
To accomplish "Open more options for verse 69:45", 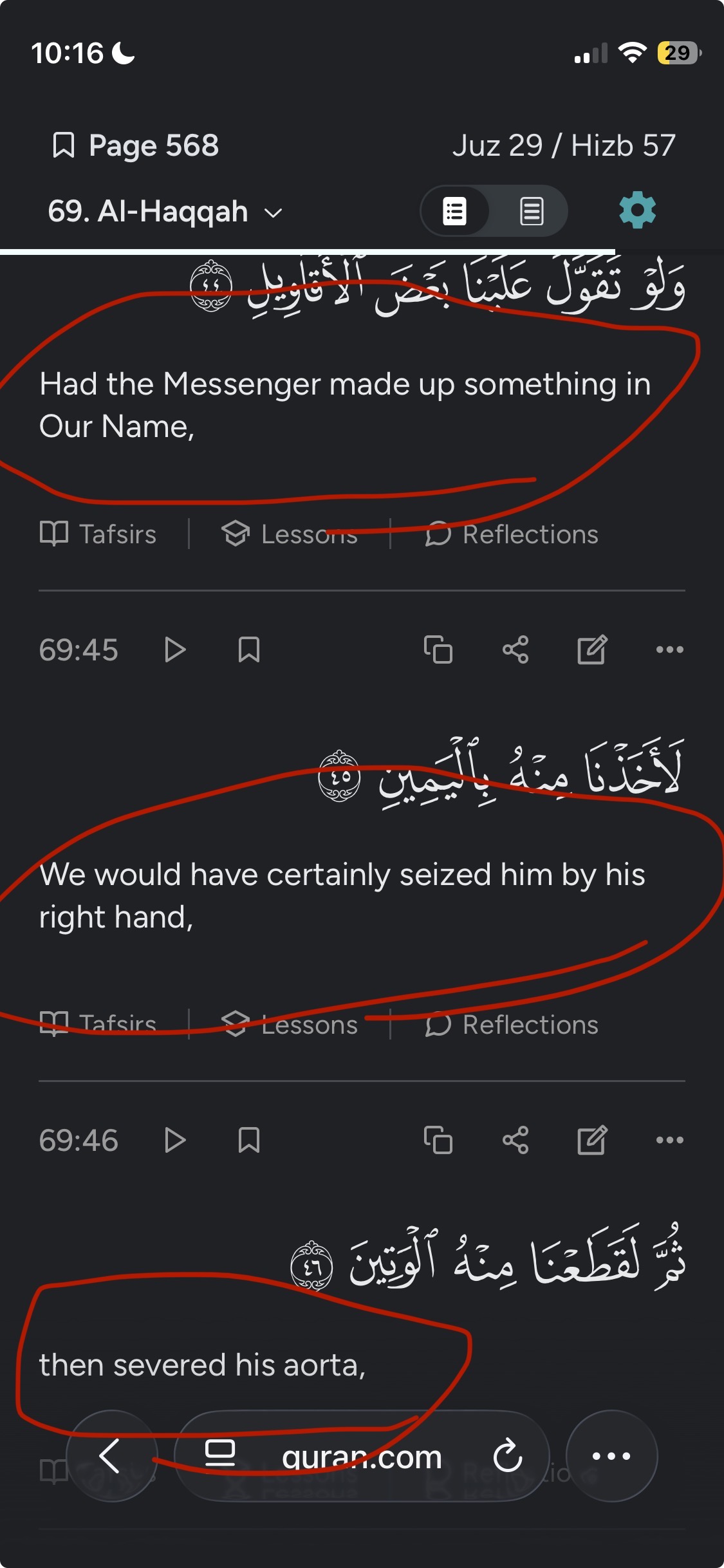I will tap(669, 649).
